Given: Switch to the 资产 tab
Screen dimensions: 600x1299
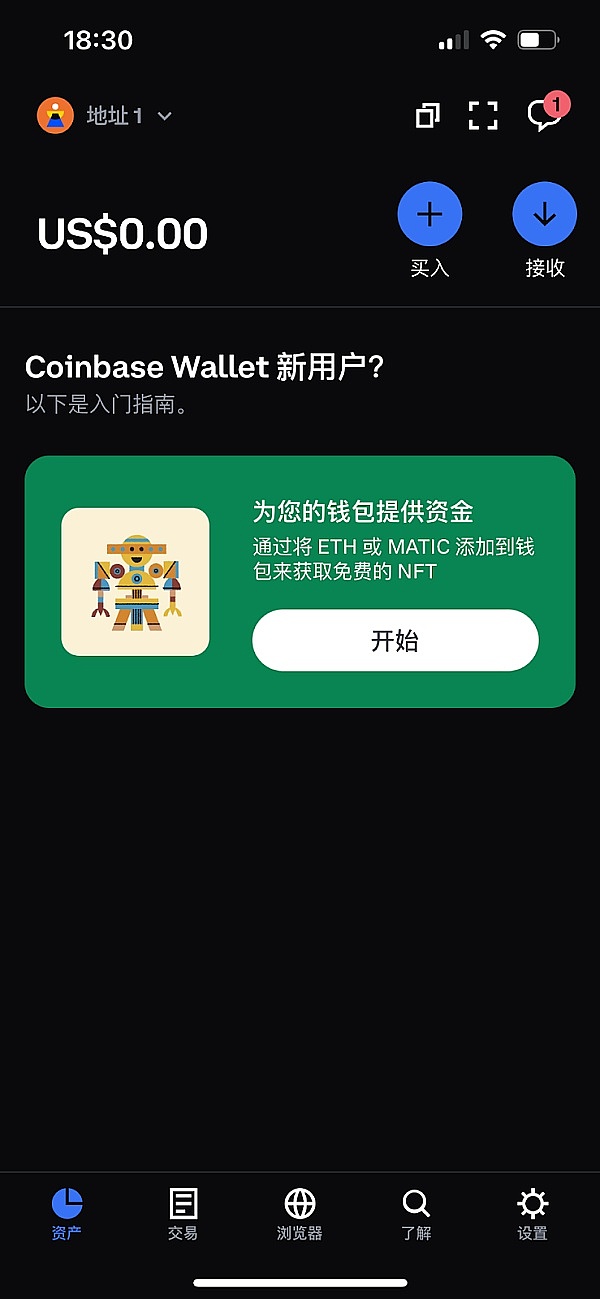Looking at the screenshot, I should [67, 1213].
